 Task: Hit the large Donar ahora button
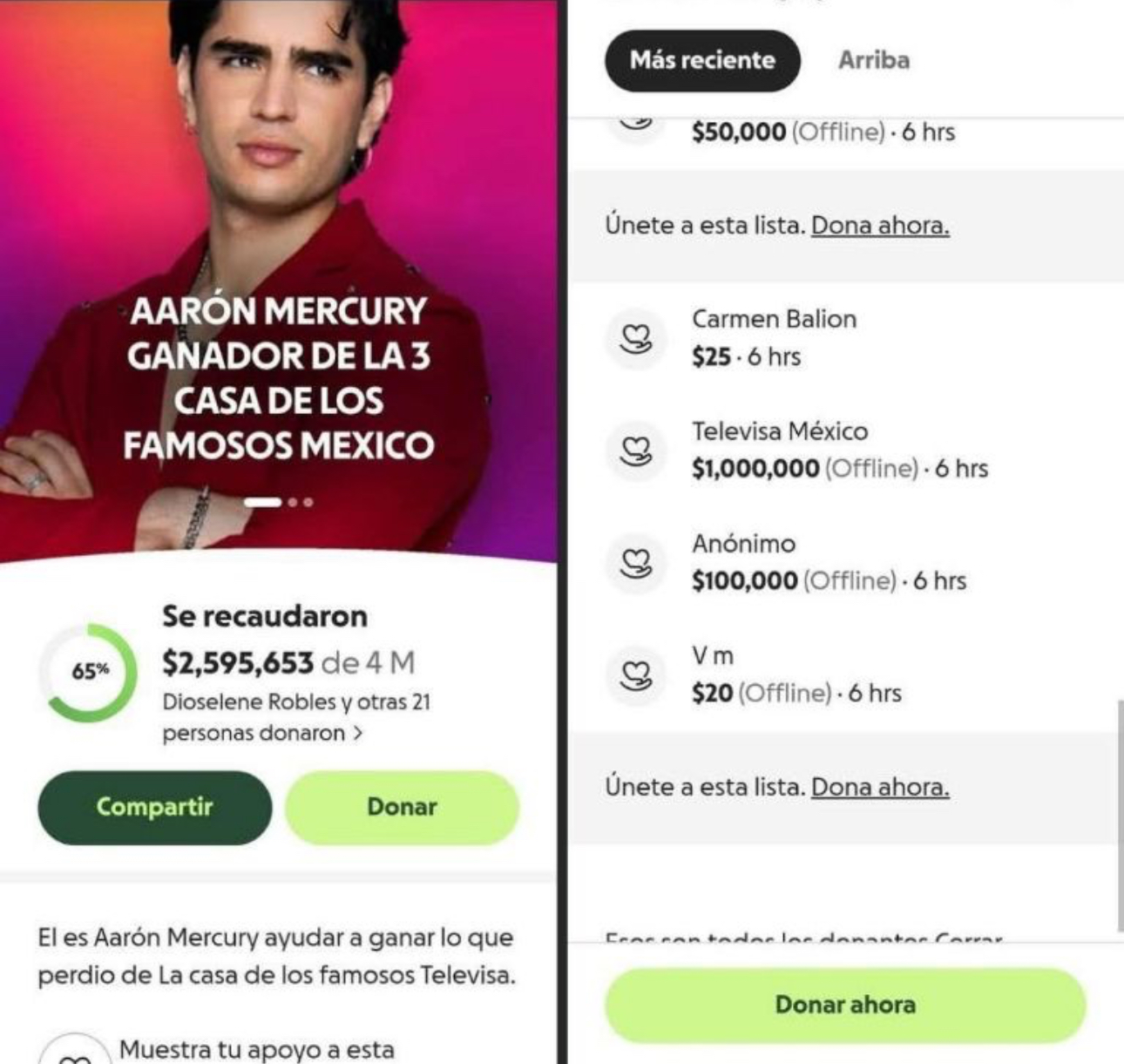845,1005
